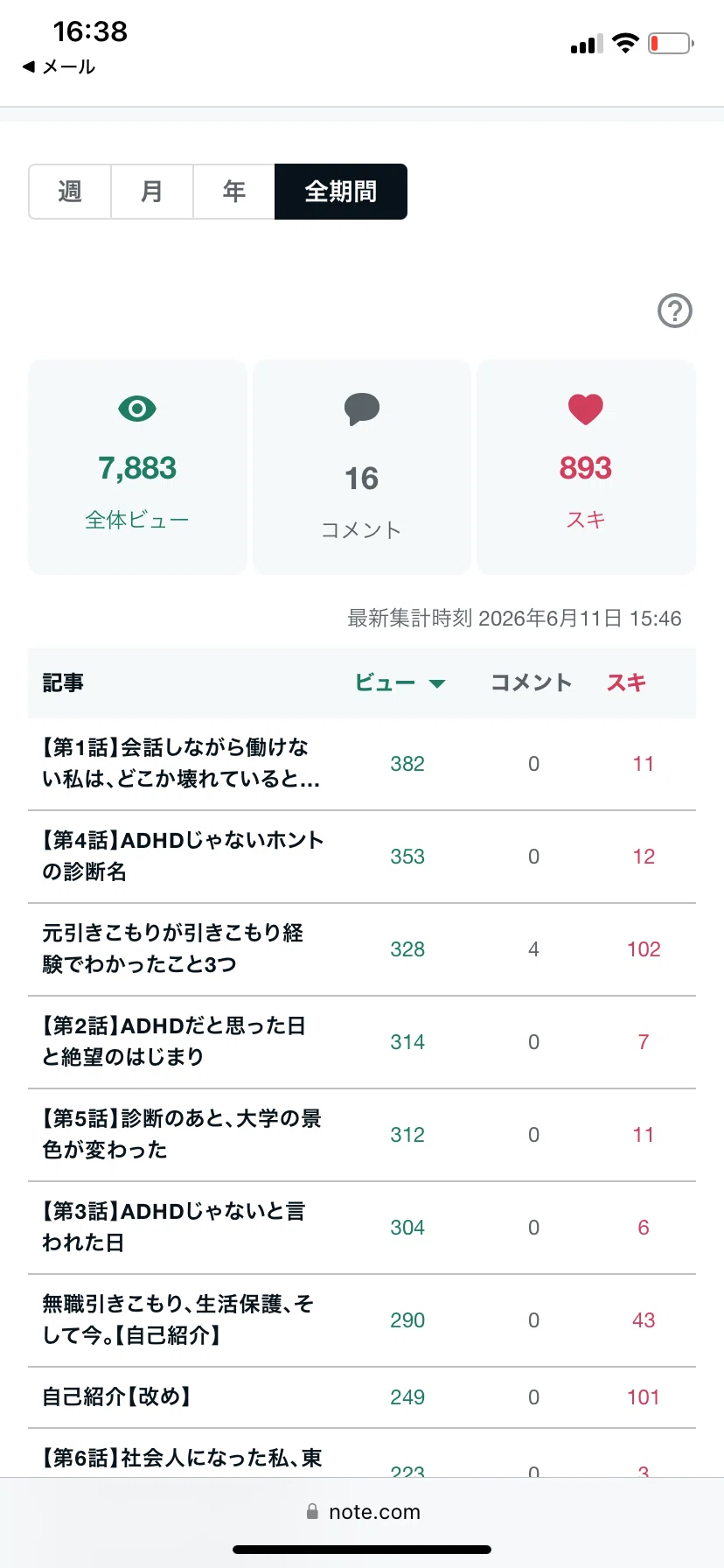Open the help question mark icon

(675, 311)
